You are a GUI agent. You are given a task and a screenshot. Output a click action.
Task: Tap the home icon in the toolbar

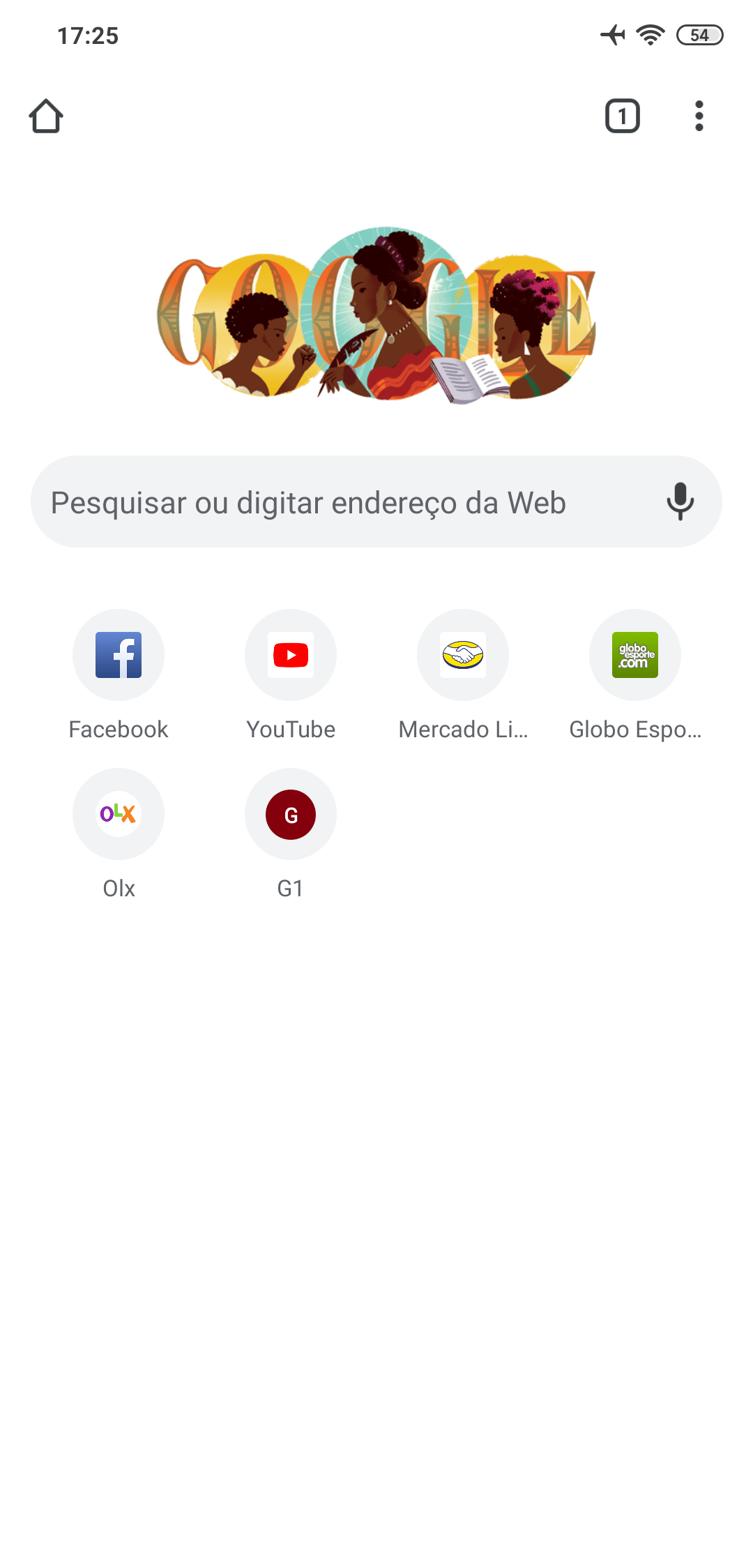[x=46, y=116]
